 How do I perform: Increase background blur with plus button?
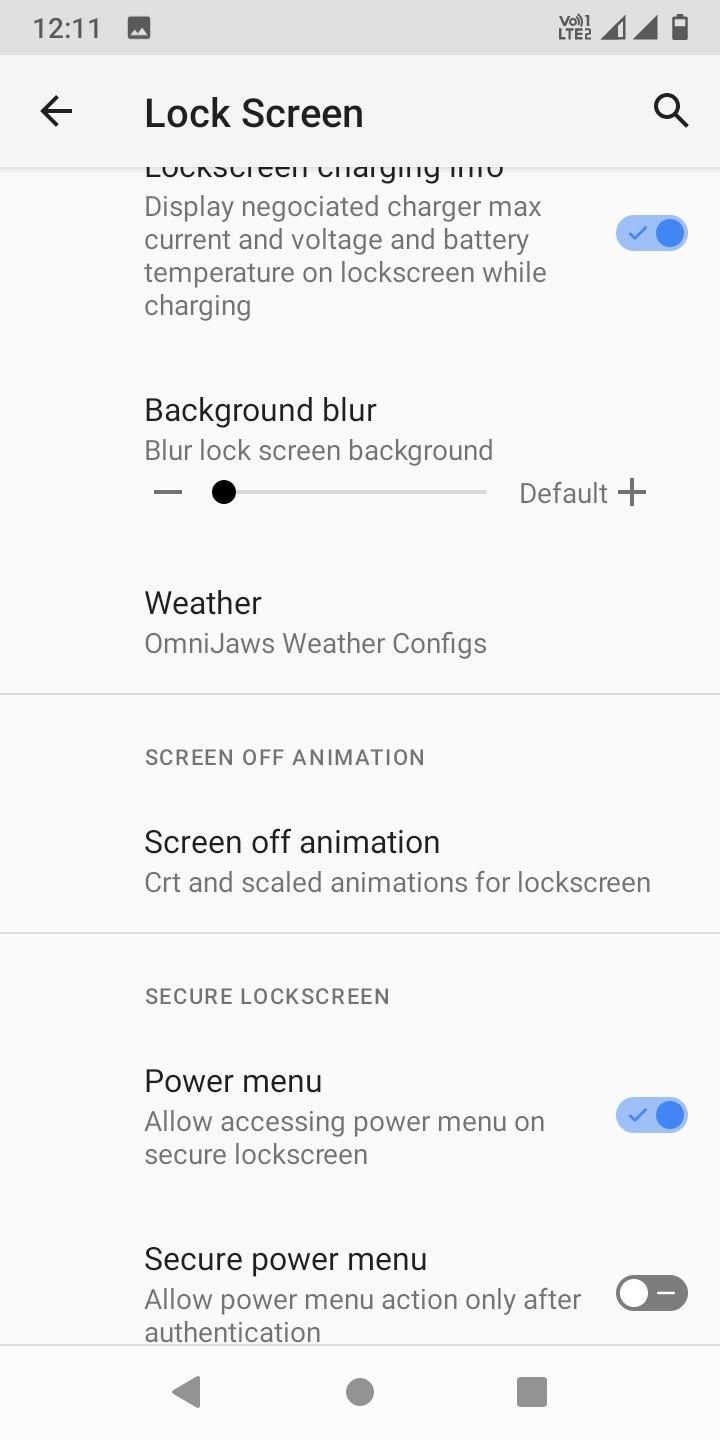click(632, 493)
